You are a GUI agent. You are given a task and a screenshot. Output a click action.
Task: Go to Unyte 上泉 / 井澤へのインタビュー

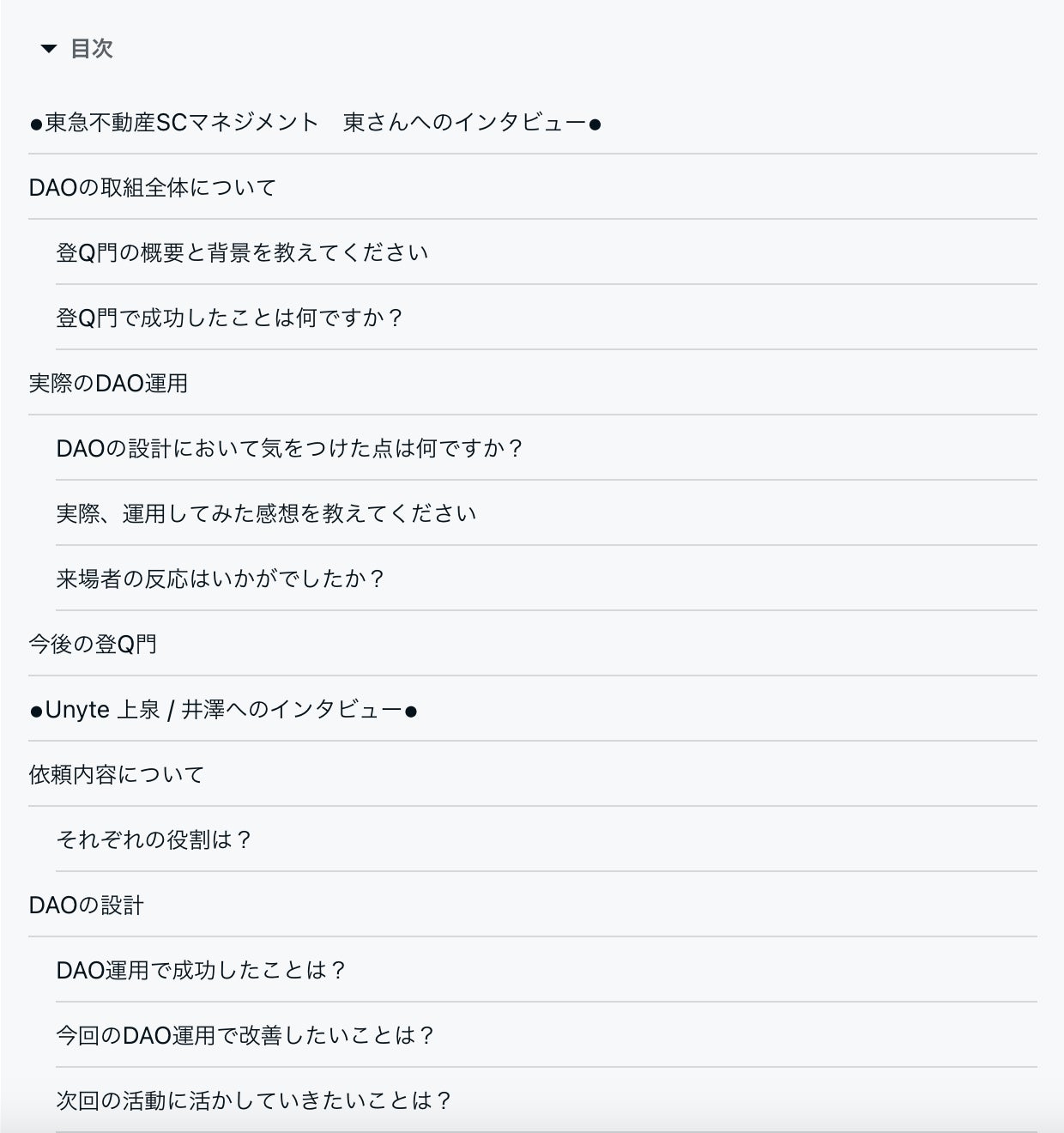(223, 710)
